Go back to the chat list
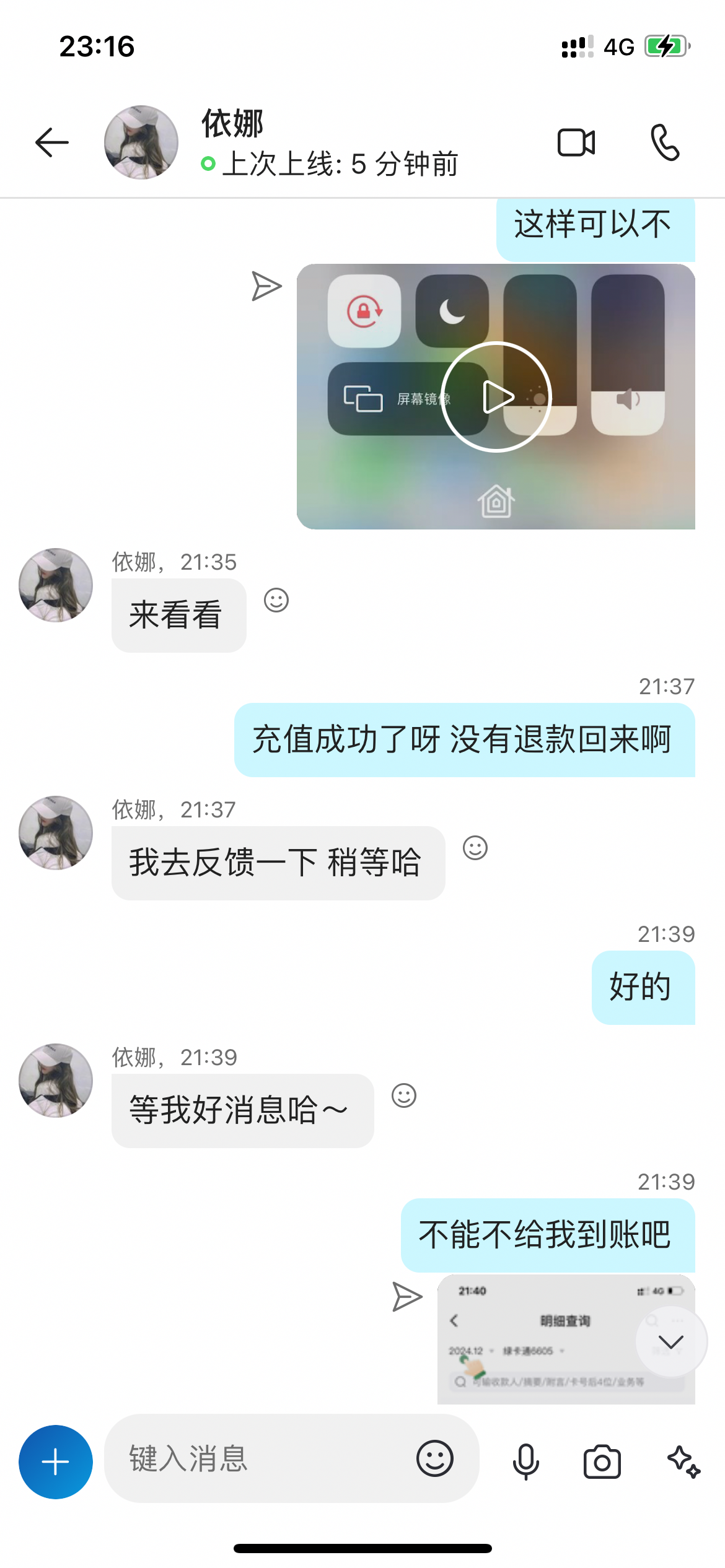 pyautogui.click(x=52, y=143)
